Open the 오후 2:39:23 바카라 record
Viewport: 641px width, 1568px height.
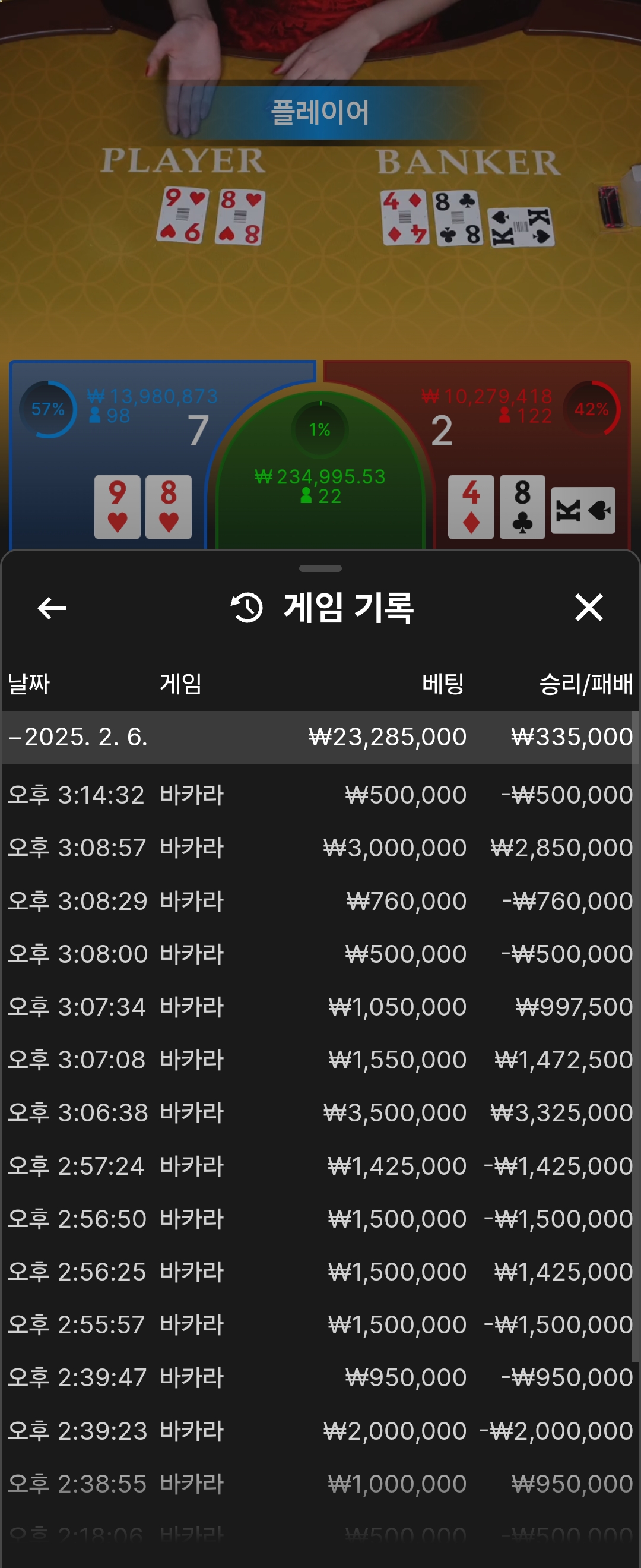click(320, 1430)
